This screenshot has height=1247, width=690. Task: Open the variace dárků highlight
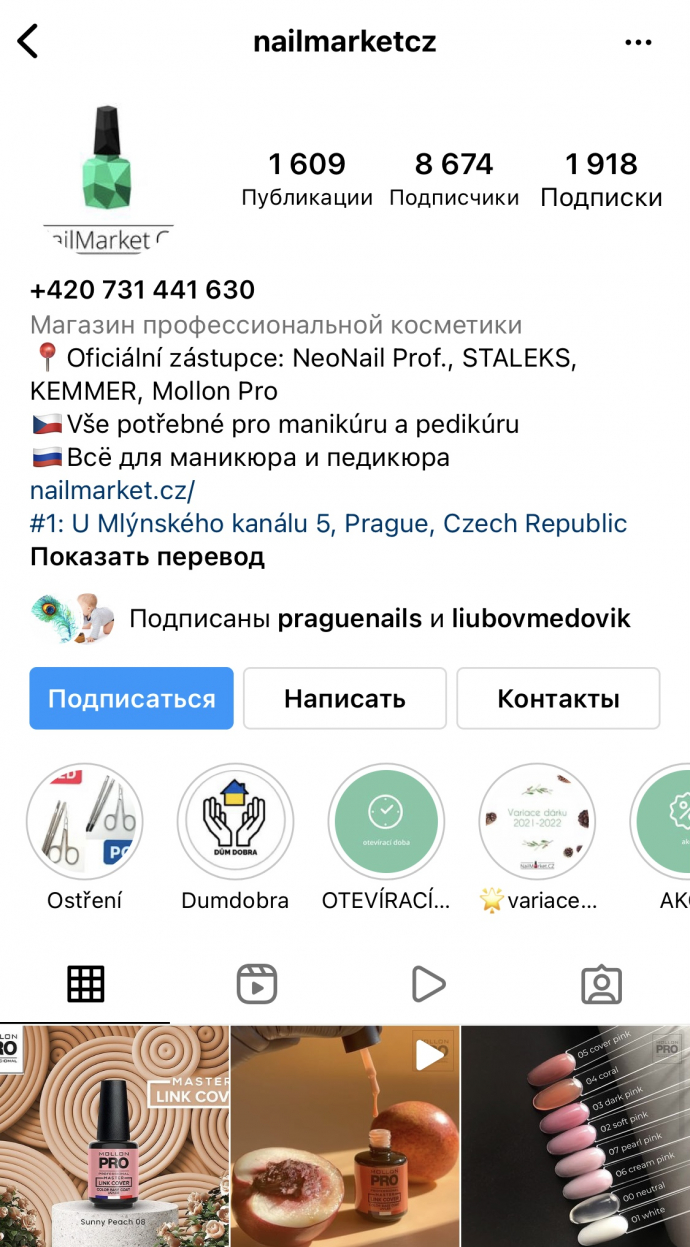(x=537, y=822)
